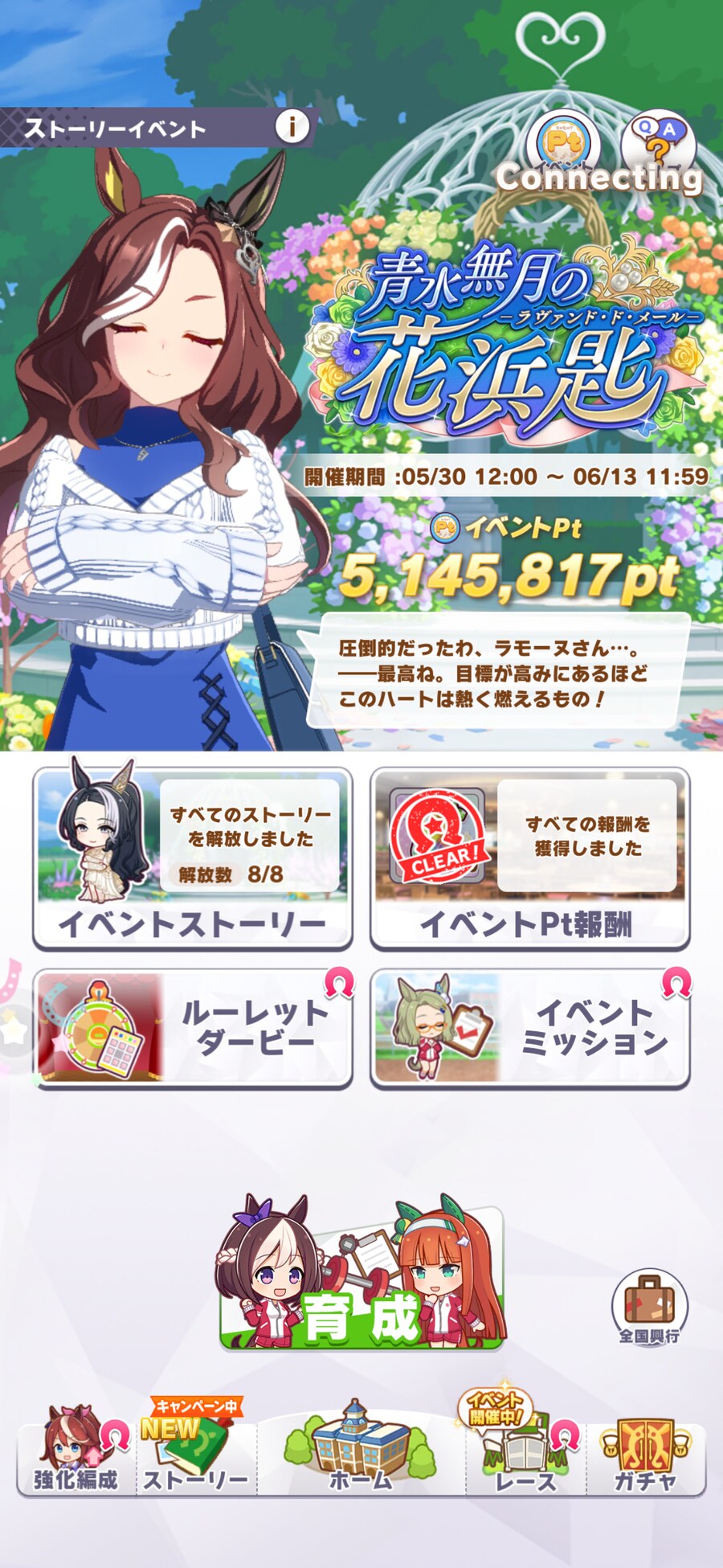
Task: Start 育成 training
Action: (361, 1278)
